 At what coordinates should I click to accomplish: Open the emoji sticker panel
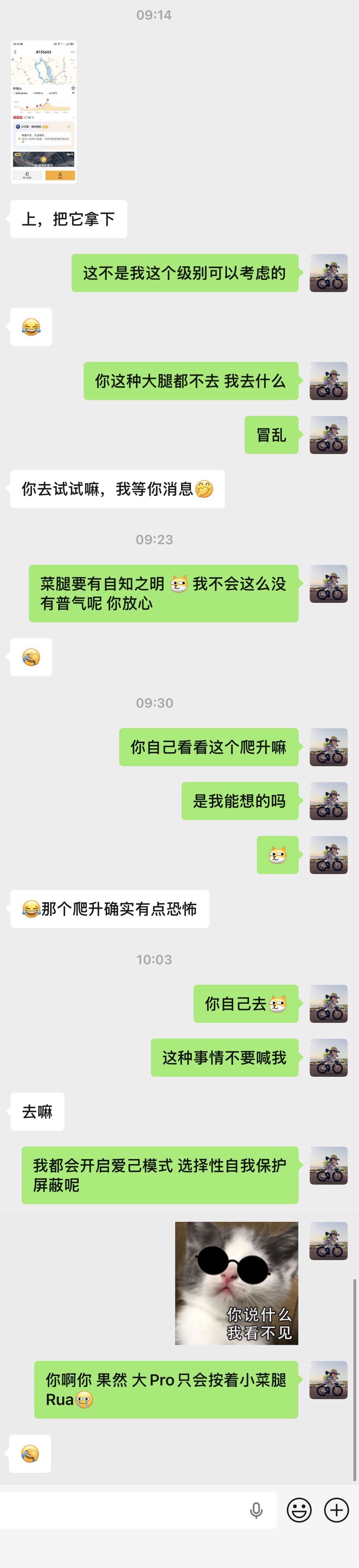[299, 1510]
